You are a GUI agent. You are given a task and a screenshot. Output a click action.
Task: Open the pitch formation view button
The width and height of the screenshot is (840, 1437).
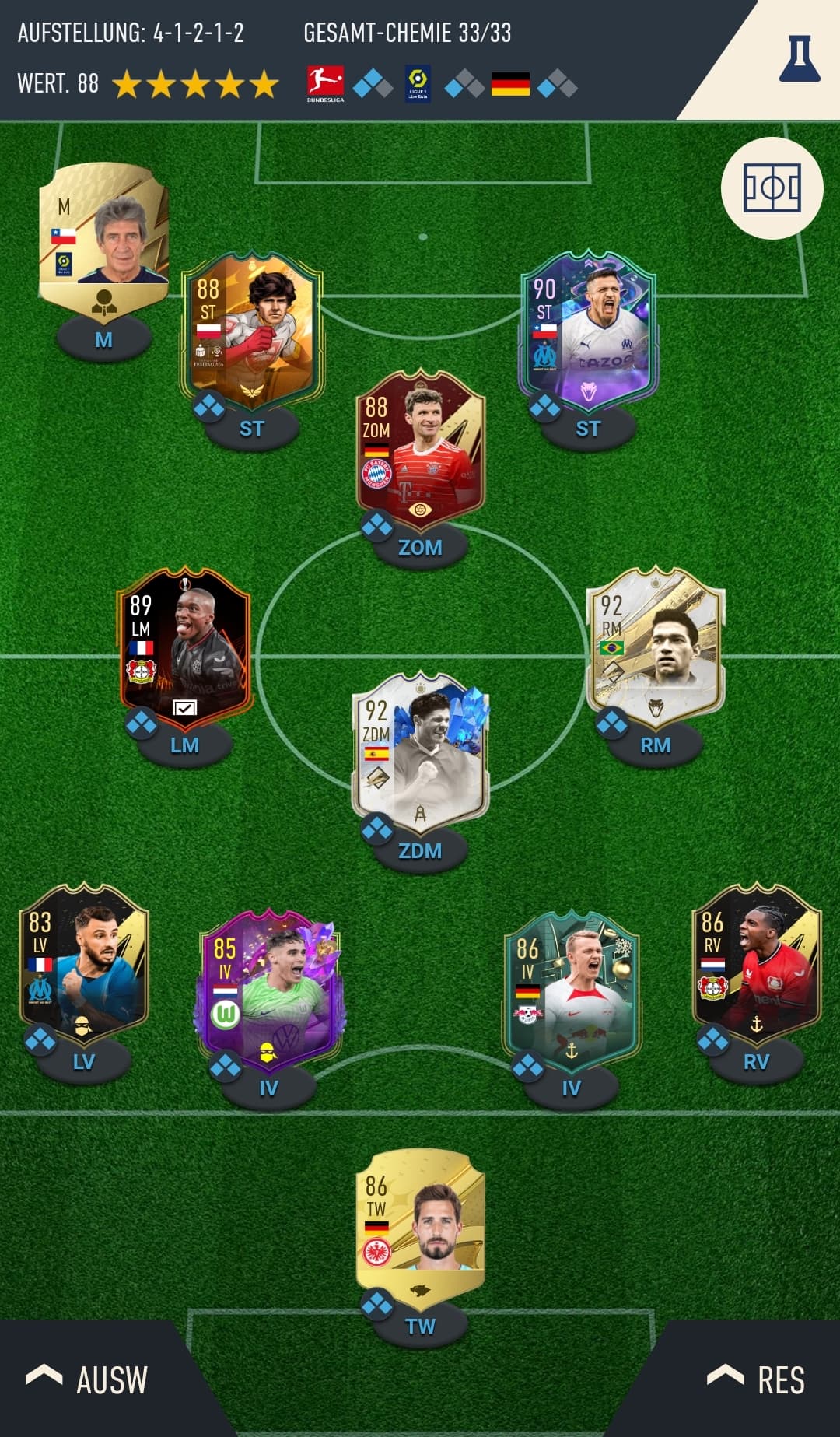click(772, 188)
